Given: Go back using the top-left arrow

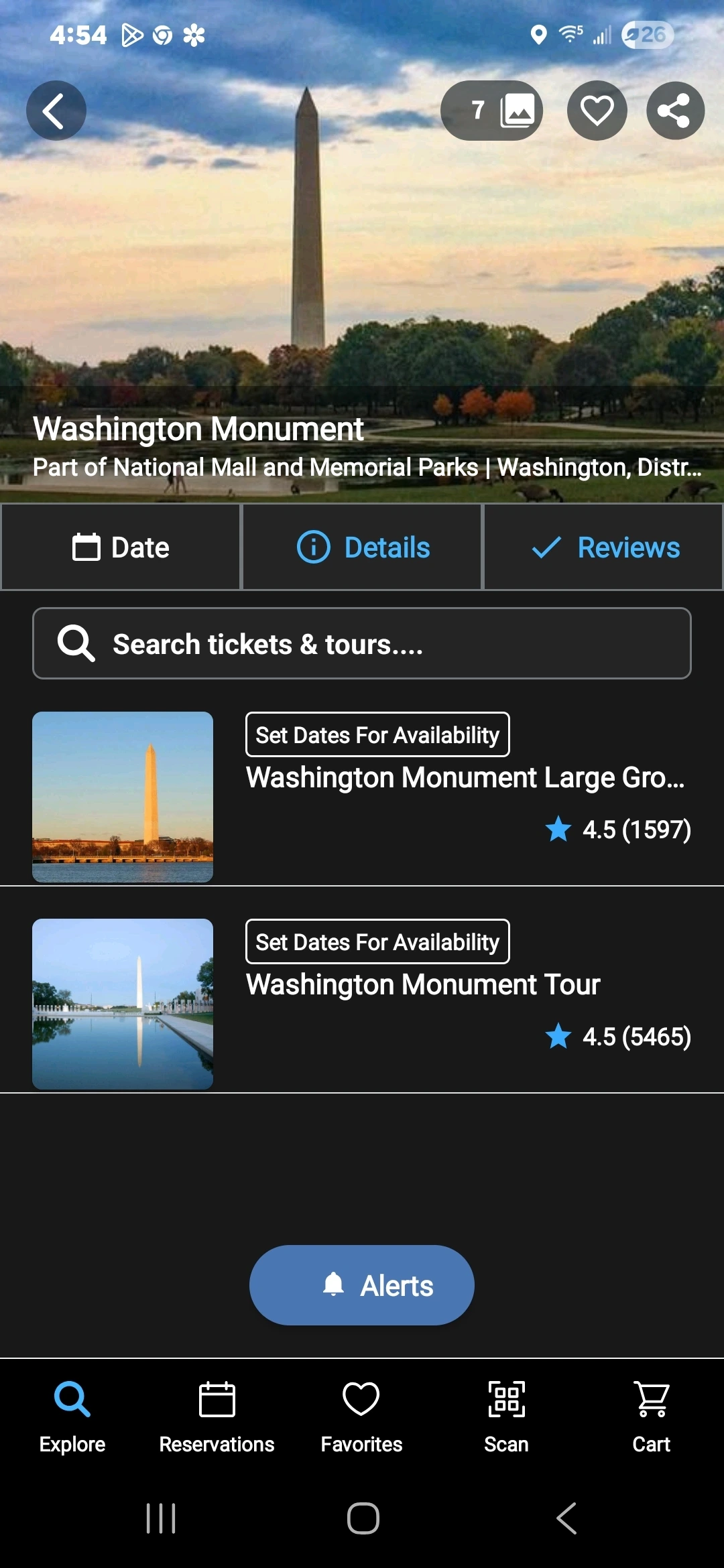Looking at the screenshot, I should point(56,111).
